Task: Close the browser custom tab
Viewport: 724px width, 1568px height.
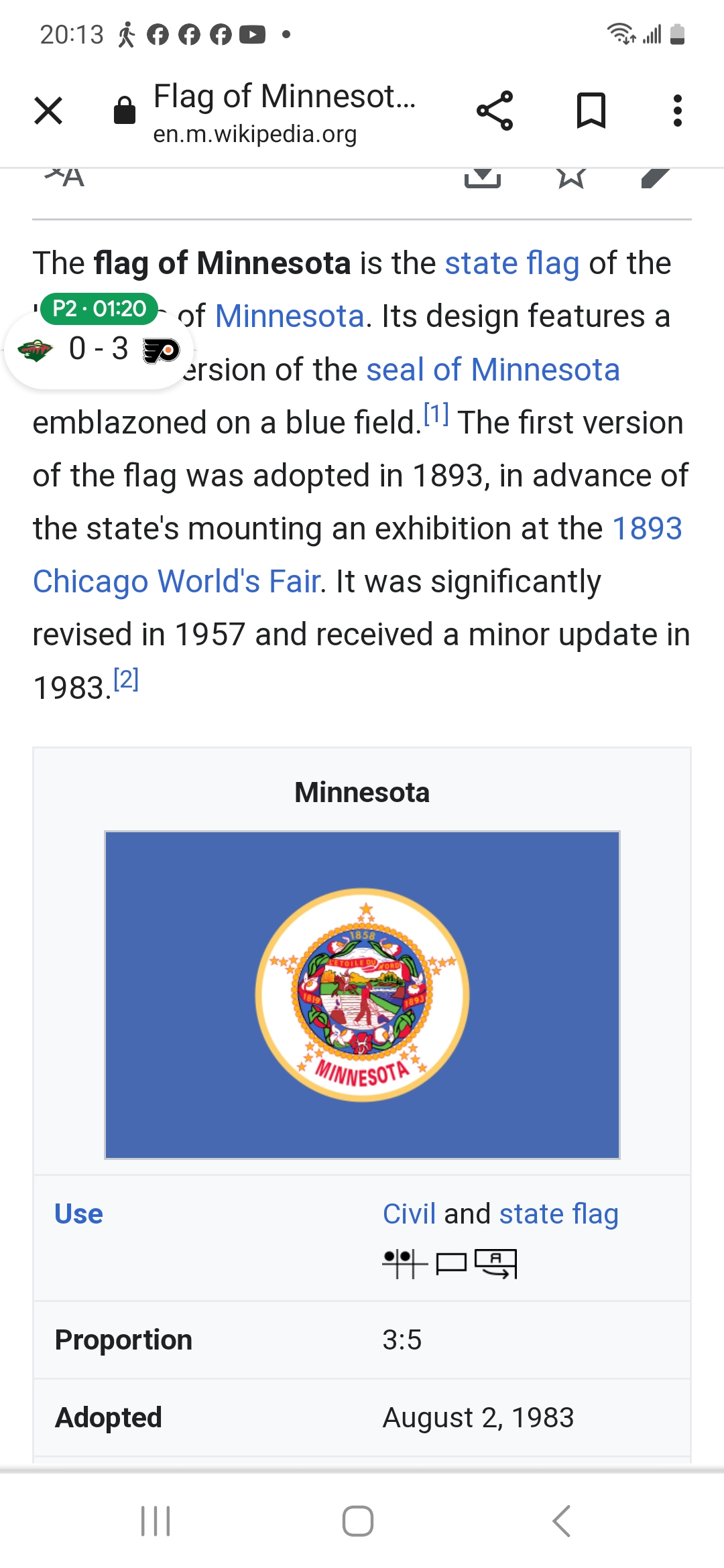Action: 48,111
